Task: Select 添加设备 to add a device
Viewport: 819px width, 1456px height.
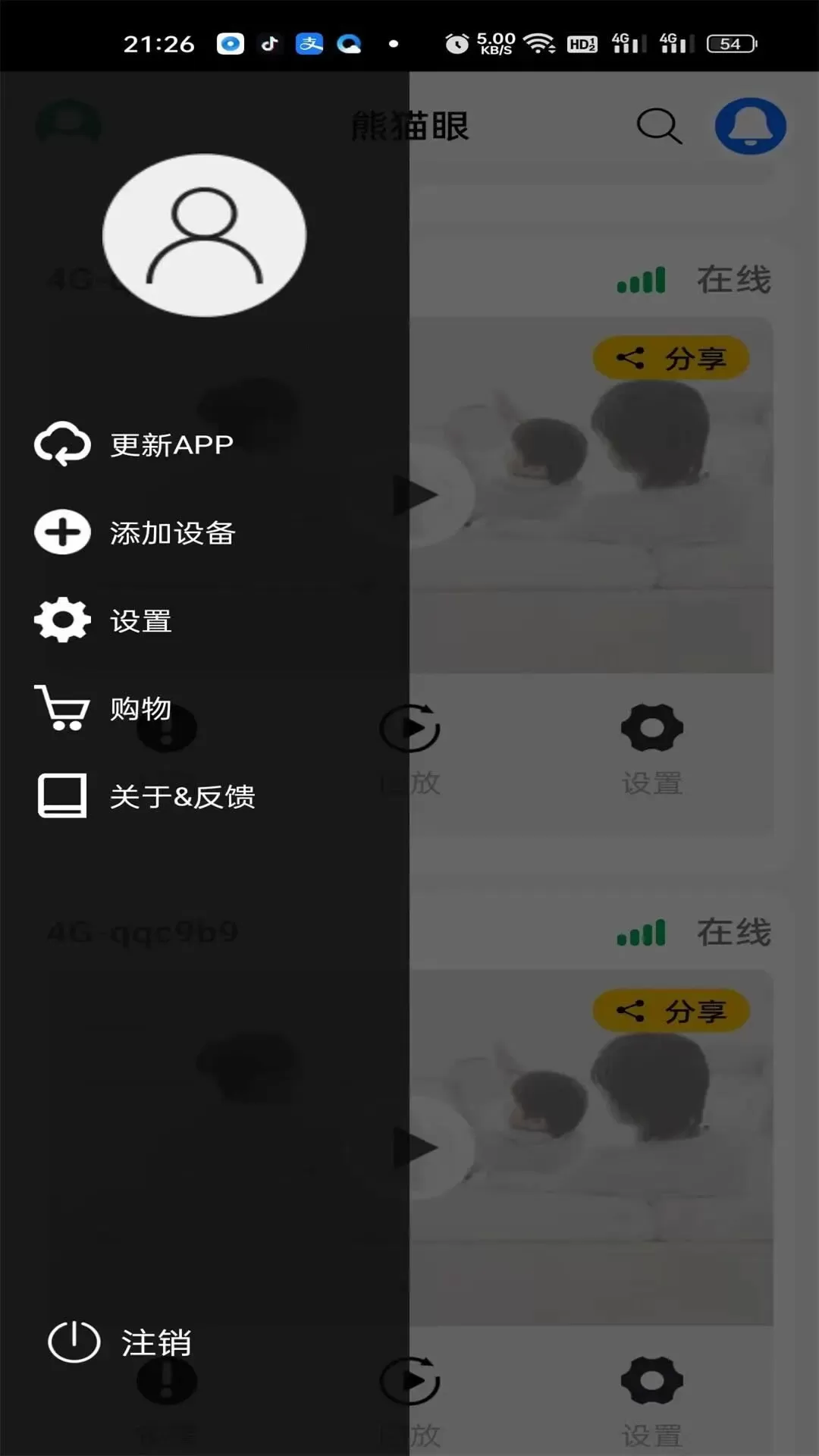Action: (136, 532)
